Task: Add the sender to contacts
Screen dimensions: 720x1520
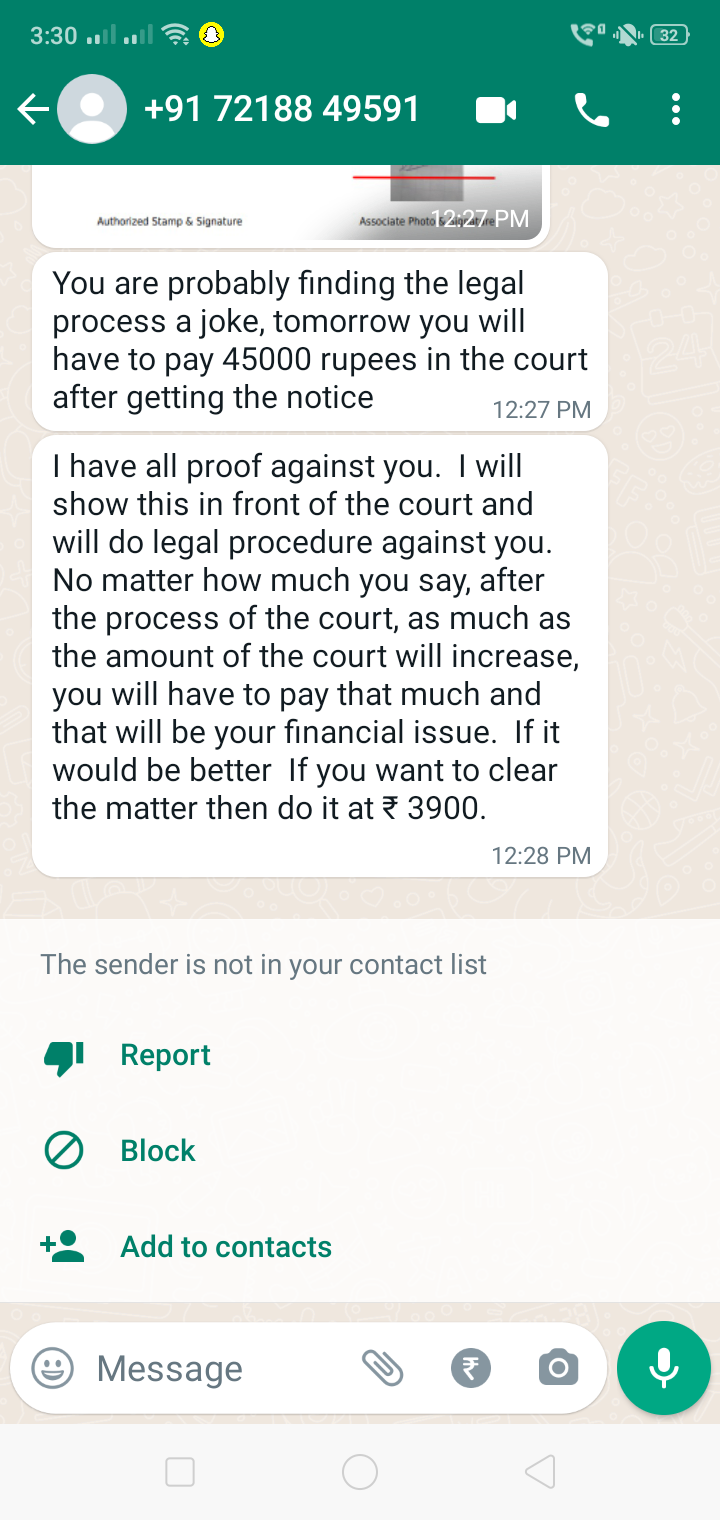Action: (225, 1247)
